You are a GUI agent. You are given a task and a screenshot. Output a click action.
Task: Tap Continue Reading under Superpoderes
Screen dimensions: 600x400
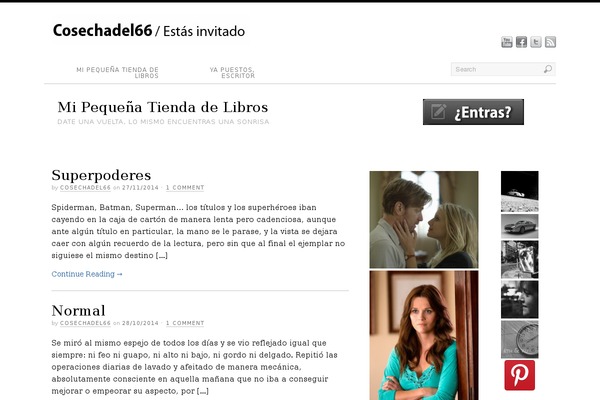[x=86, y=274]
